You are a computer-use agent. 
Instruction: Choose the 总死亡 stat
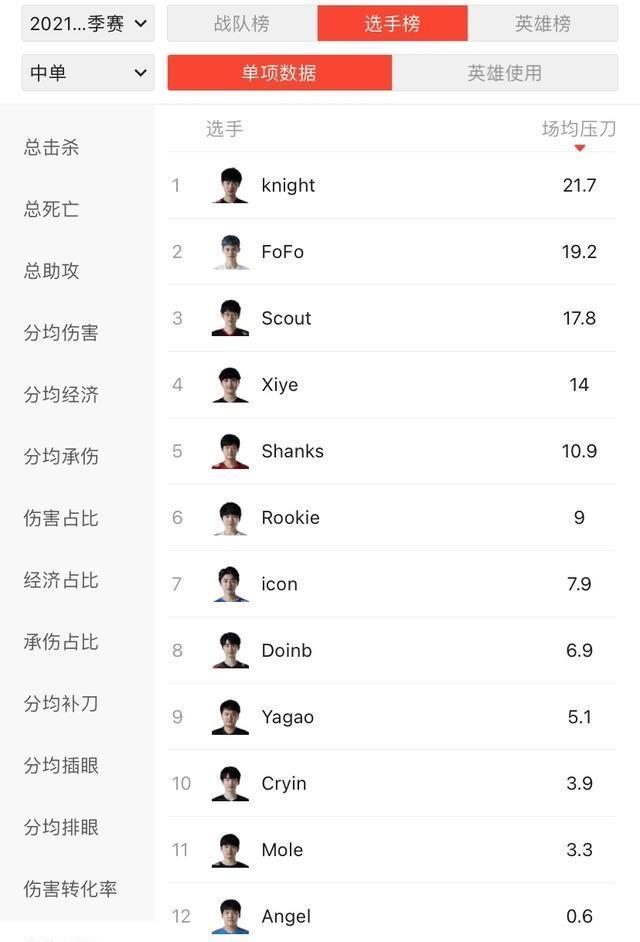pos(52,209)
